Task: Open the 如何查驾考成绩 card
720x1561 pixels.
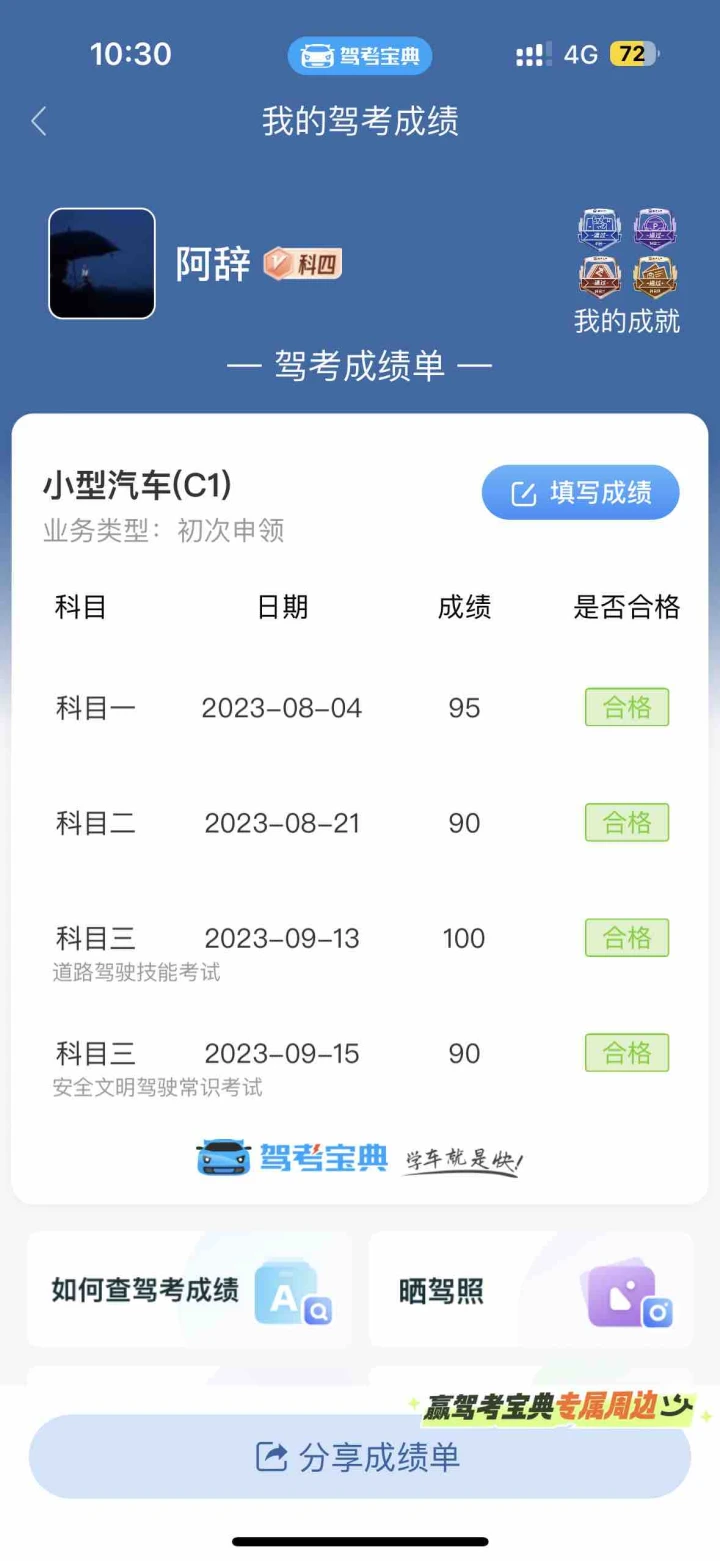Action: (190, 1290)
